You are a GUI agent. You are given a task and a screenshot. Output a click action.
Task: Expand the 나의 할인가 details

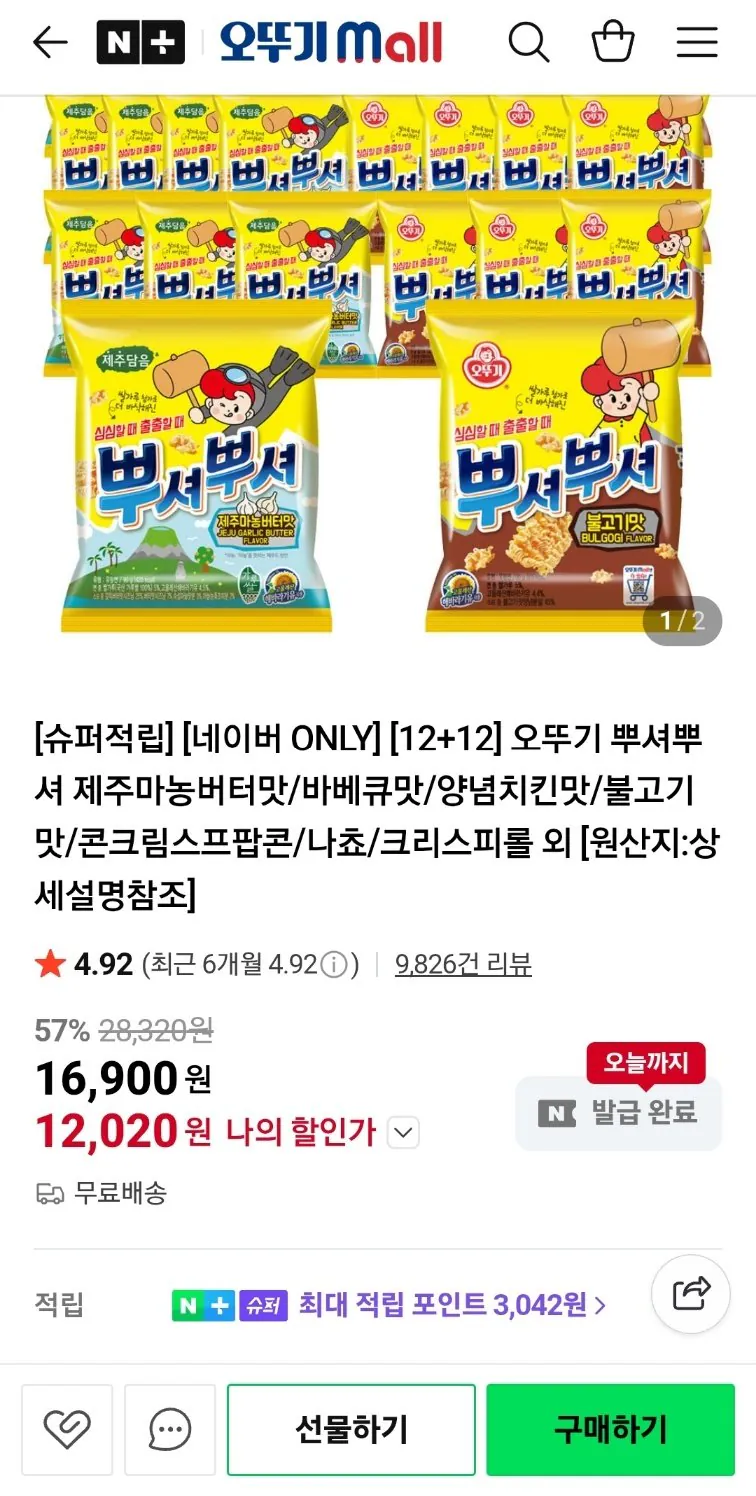pos(403,1131)
